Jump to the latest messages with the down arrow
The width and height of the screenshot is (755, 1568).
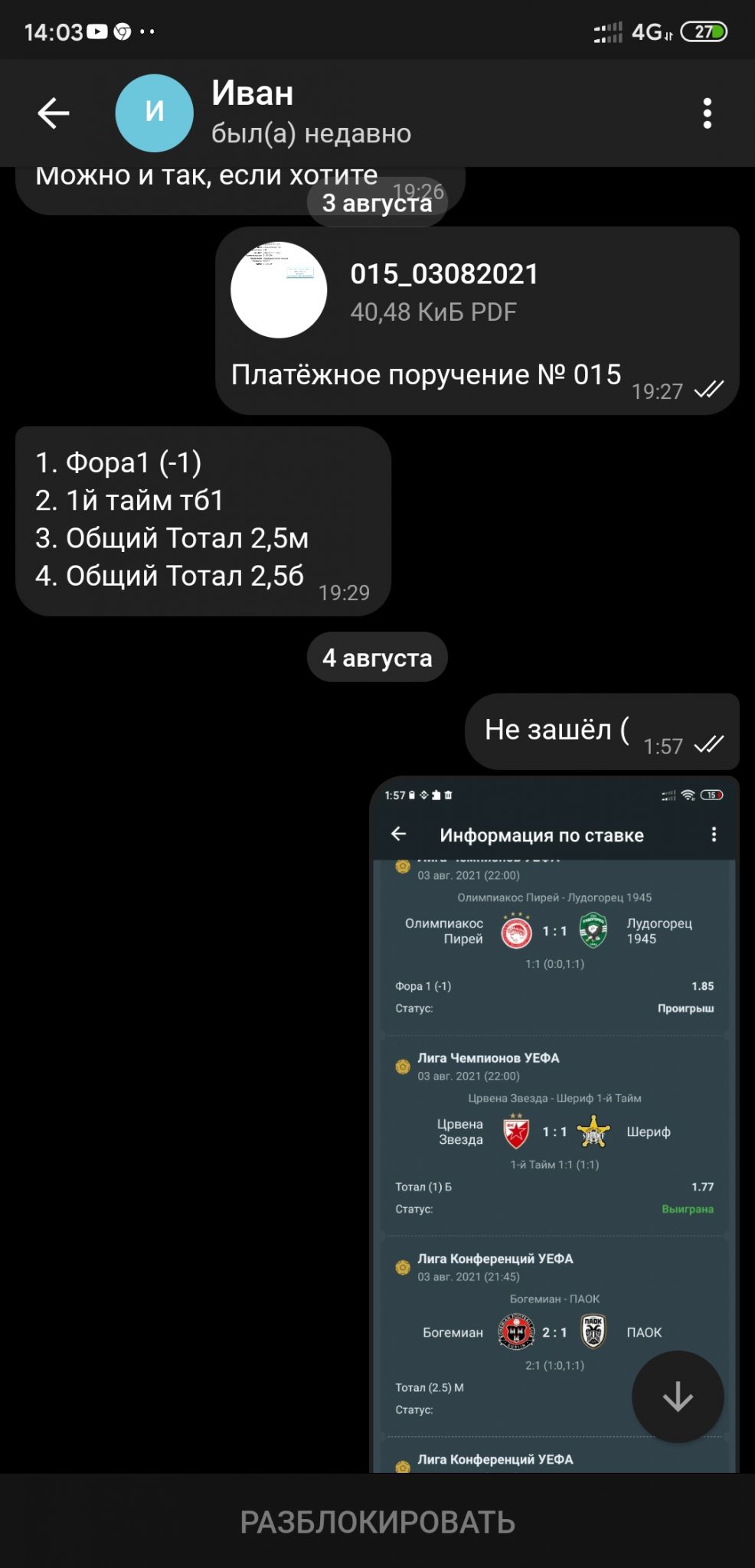tap(678, 1396)
